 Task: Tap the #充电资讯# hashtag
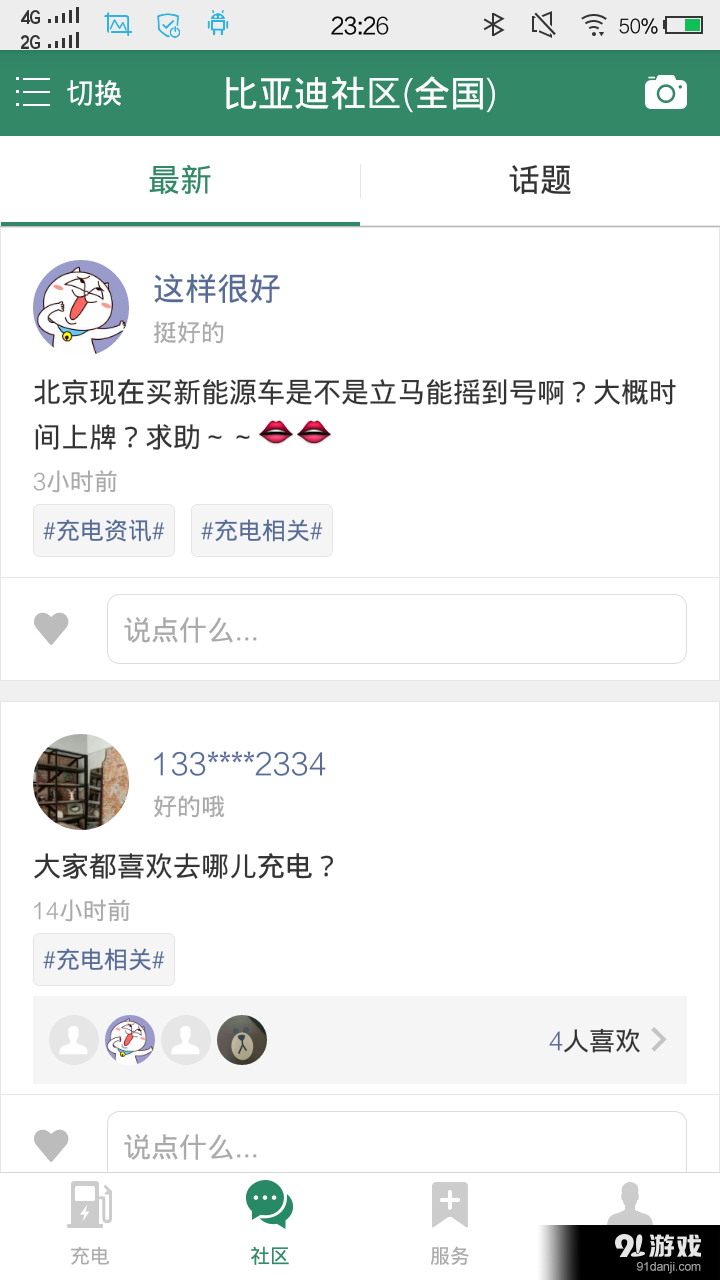pyautogui.click(x=103, y=530)
